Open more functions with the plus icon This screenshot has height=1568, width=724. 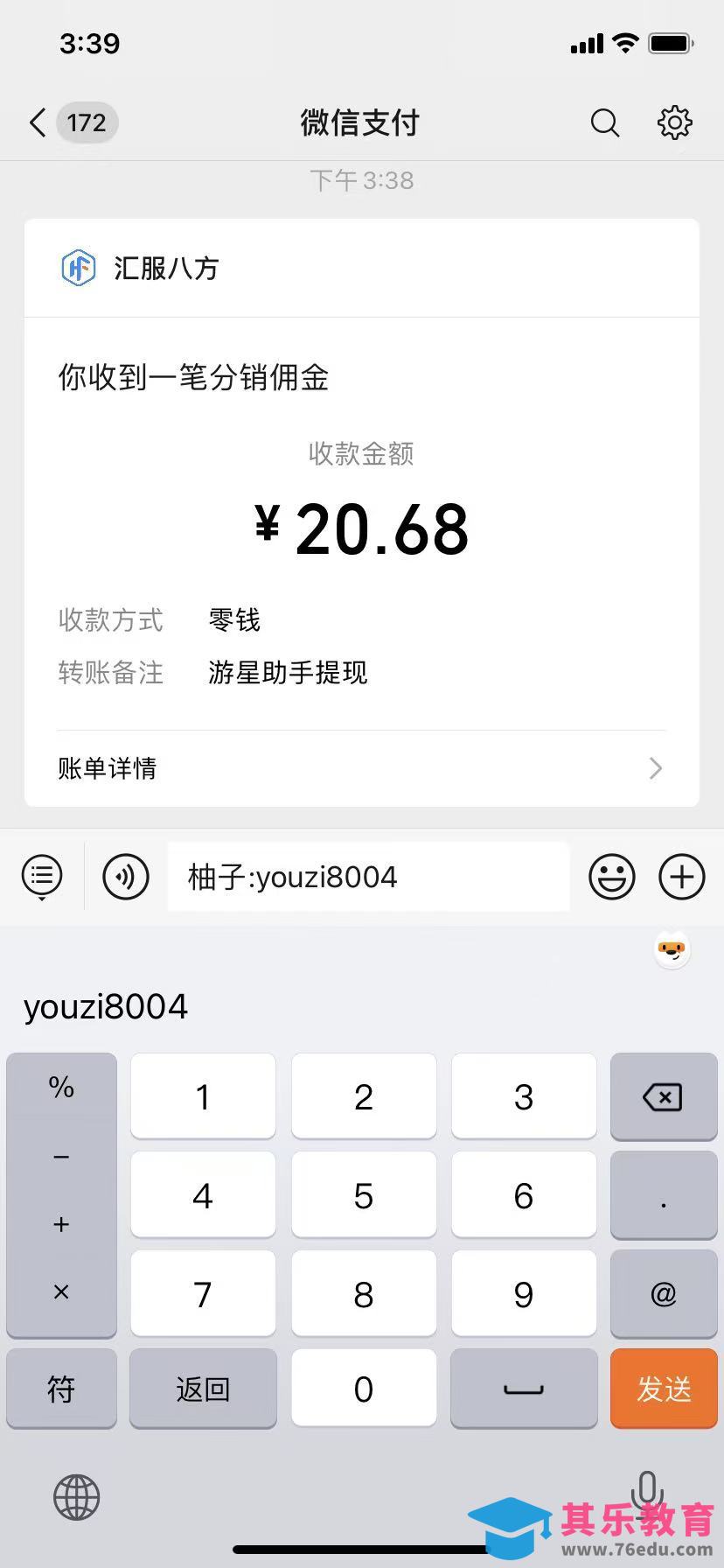(x=681, y=876)
